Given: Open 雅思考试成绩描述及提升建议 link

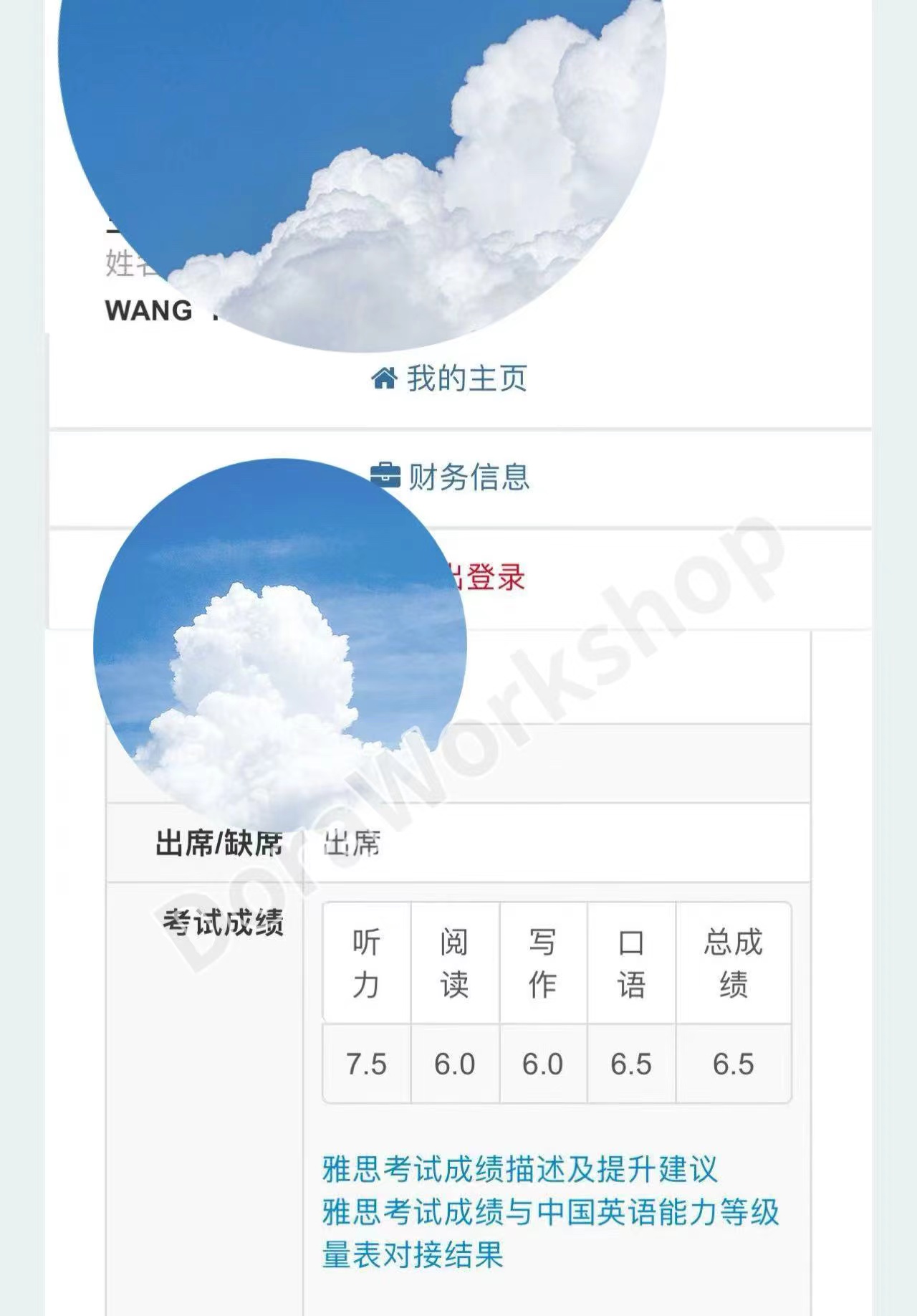Looking at the screenshot, I should pyautogui.click(x=519, y=1169).
